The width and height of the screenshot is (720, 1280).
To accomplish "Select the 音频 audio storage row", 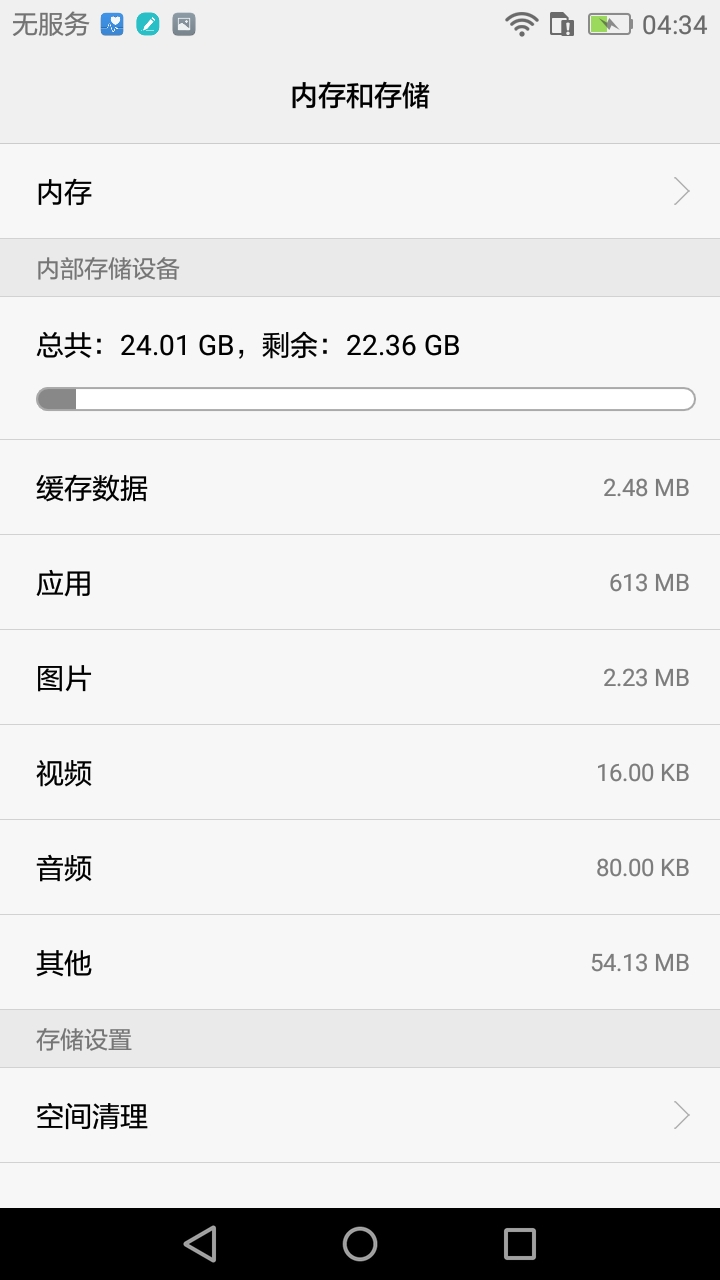I will (360, 867).
